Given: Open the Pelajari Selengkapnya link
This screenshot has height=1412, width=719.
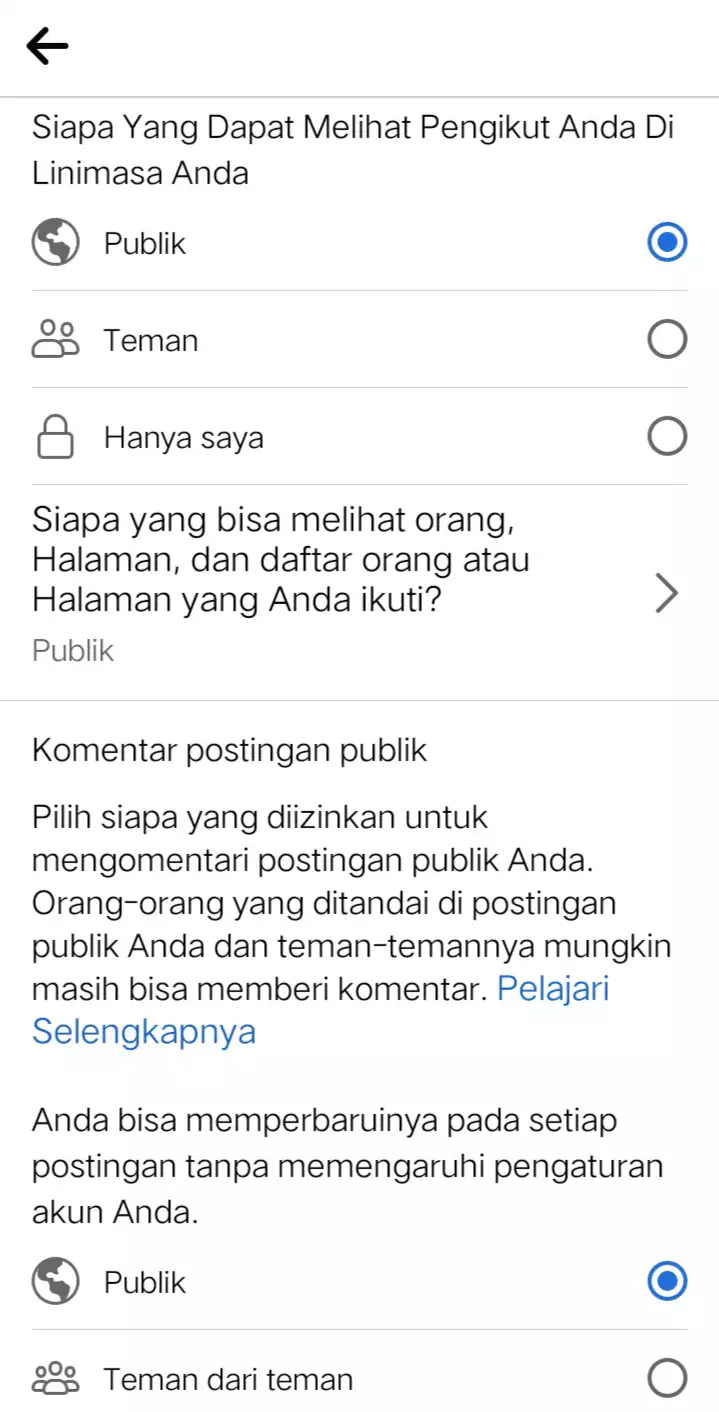Looking at the screenshot, I should [x=320, y=1010].
